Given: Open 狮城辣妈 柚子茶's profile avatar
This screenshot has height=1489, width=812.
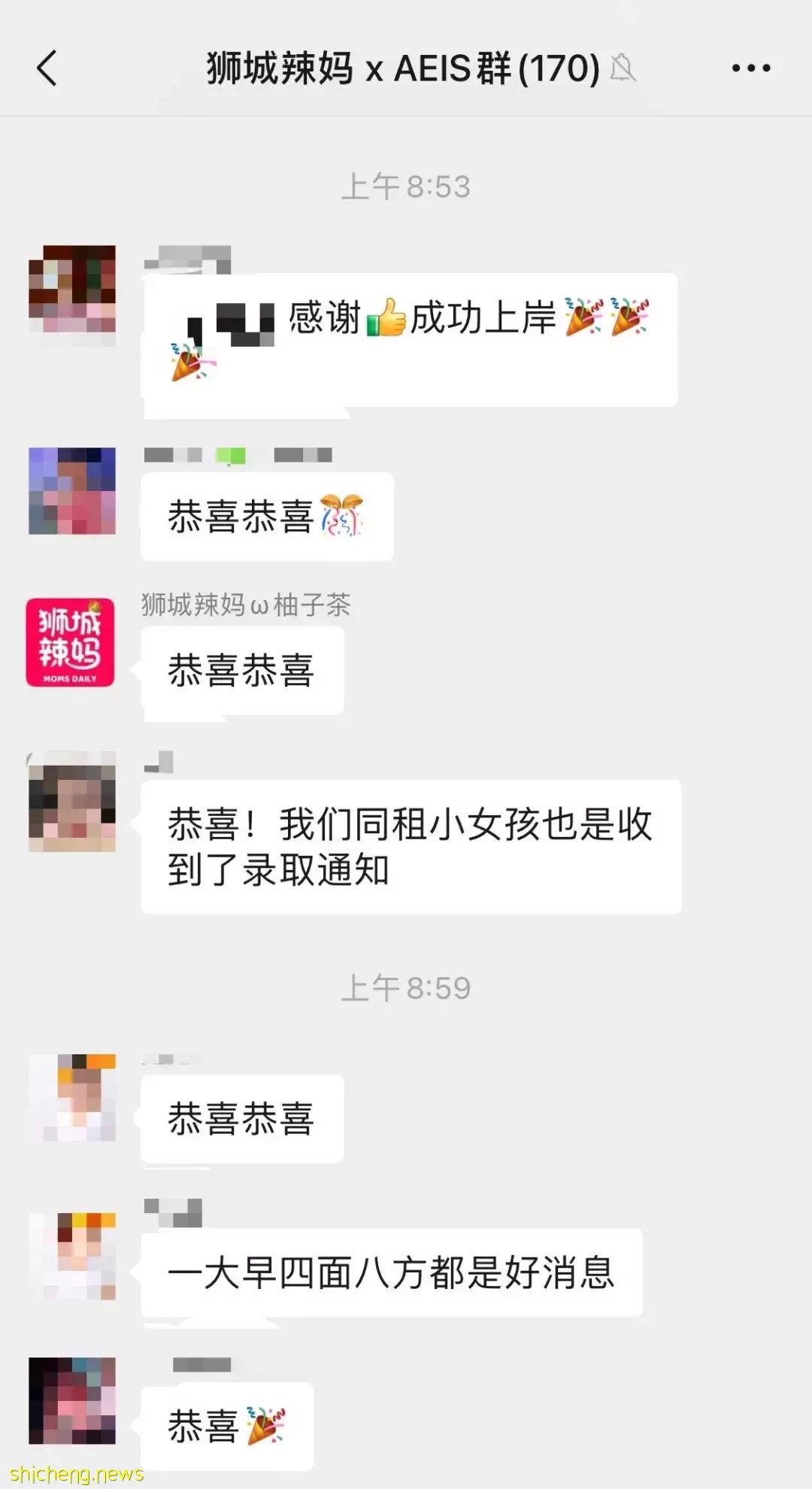Looking at the screenshot, I should [71, 642].
